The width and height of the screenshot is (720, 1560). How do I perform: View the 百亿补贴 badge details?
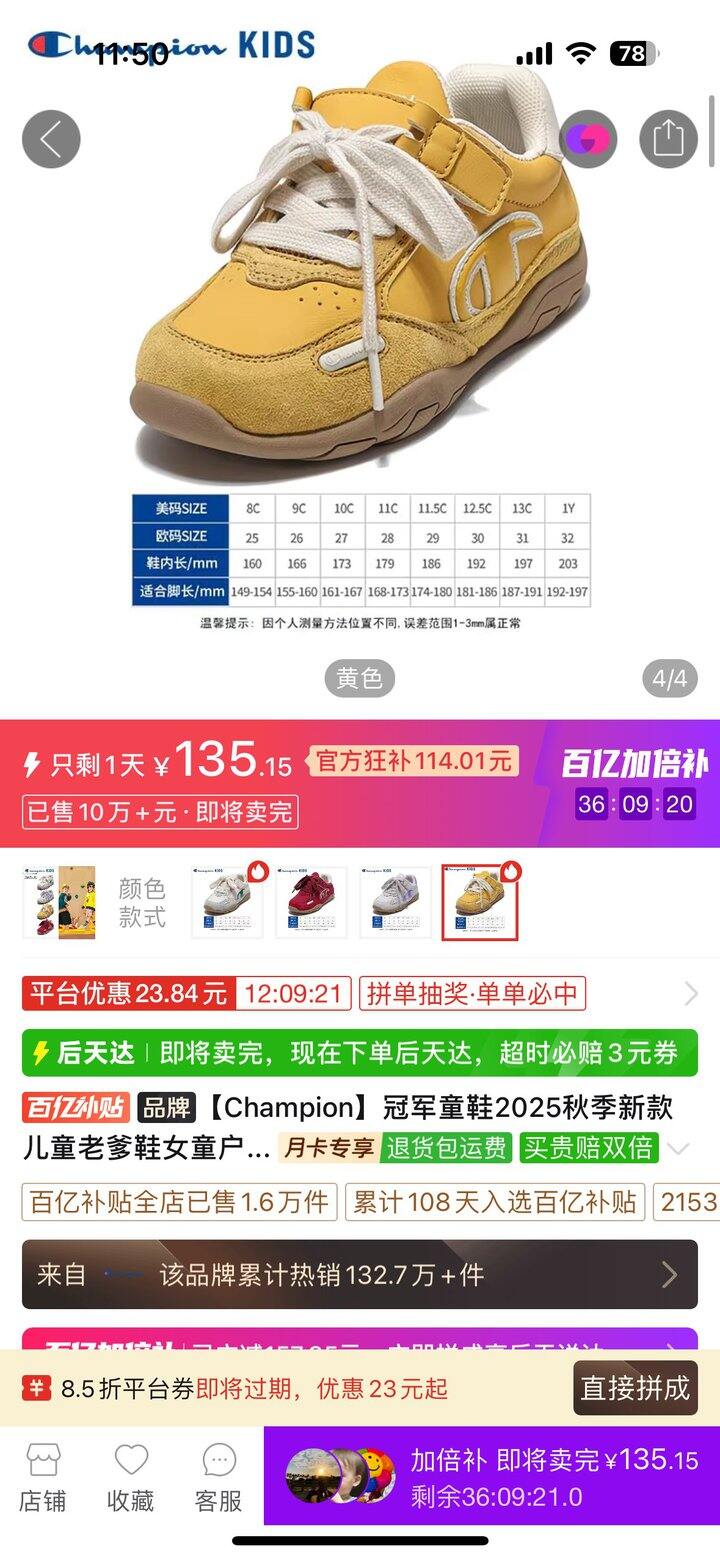pos(75,1107)
